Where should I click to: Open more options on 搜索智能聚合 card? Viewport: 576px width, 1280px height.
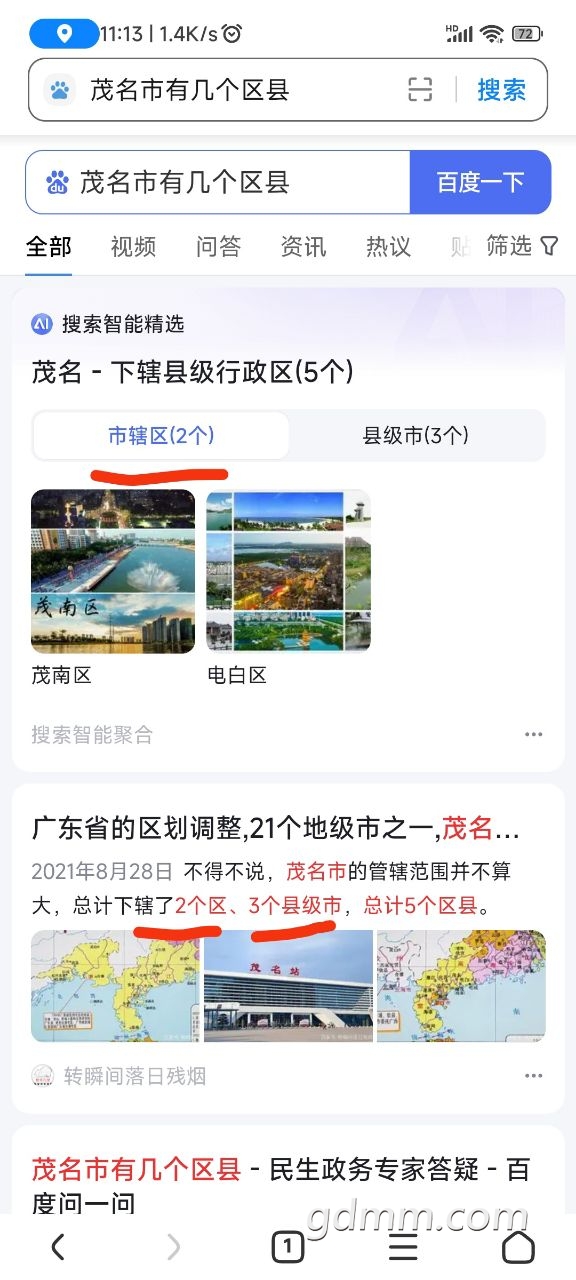[534, 735]
